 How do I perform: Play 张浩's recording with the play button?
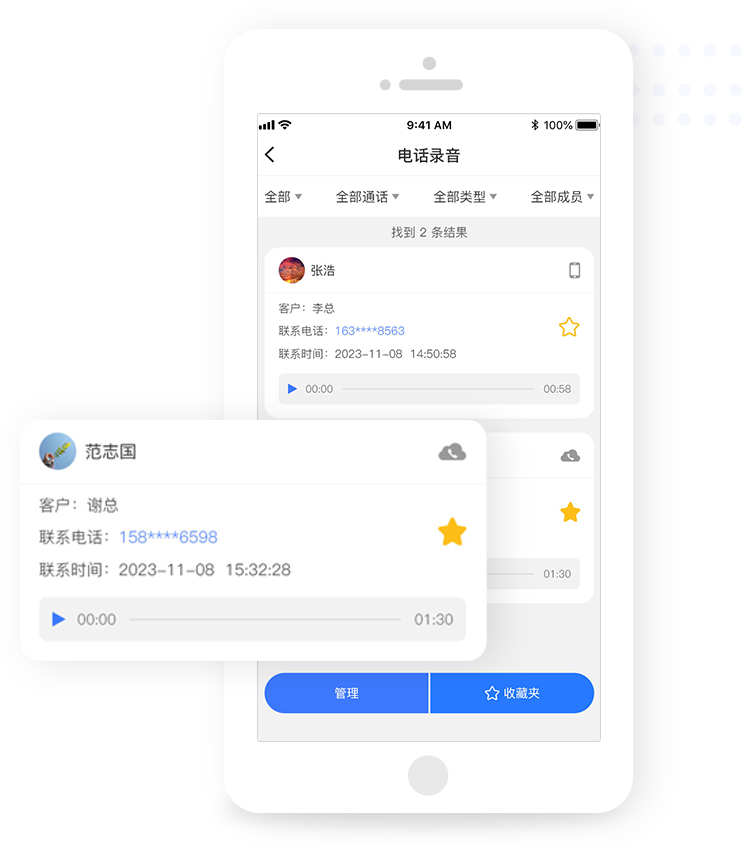click(x=292, y=389)
